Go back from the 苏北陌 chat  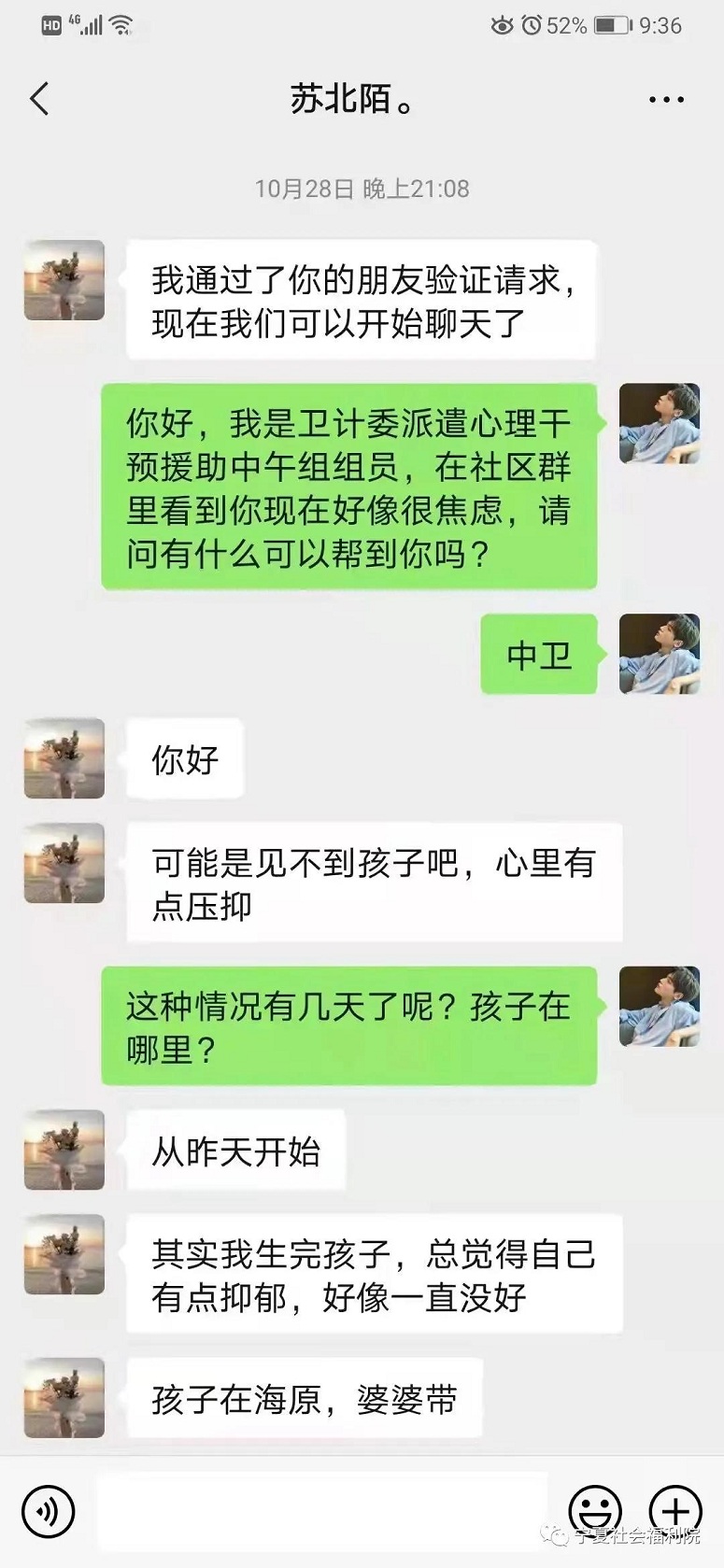[39, 98]
